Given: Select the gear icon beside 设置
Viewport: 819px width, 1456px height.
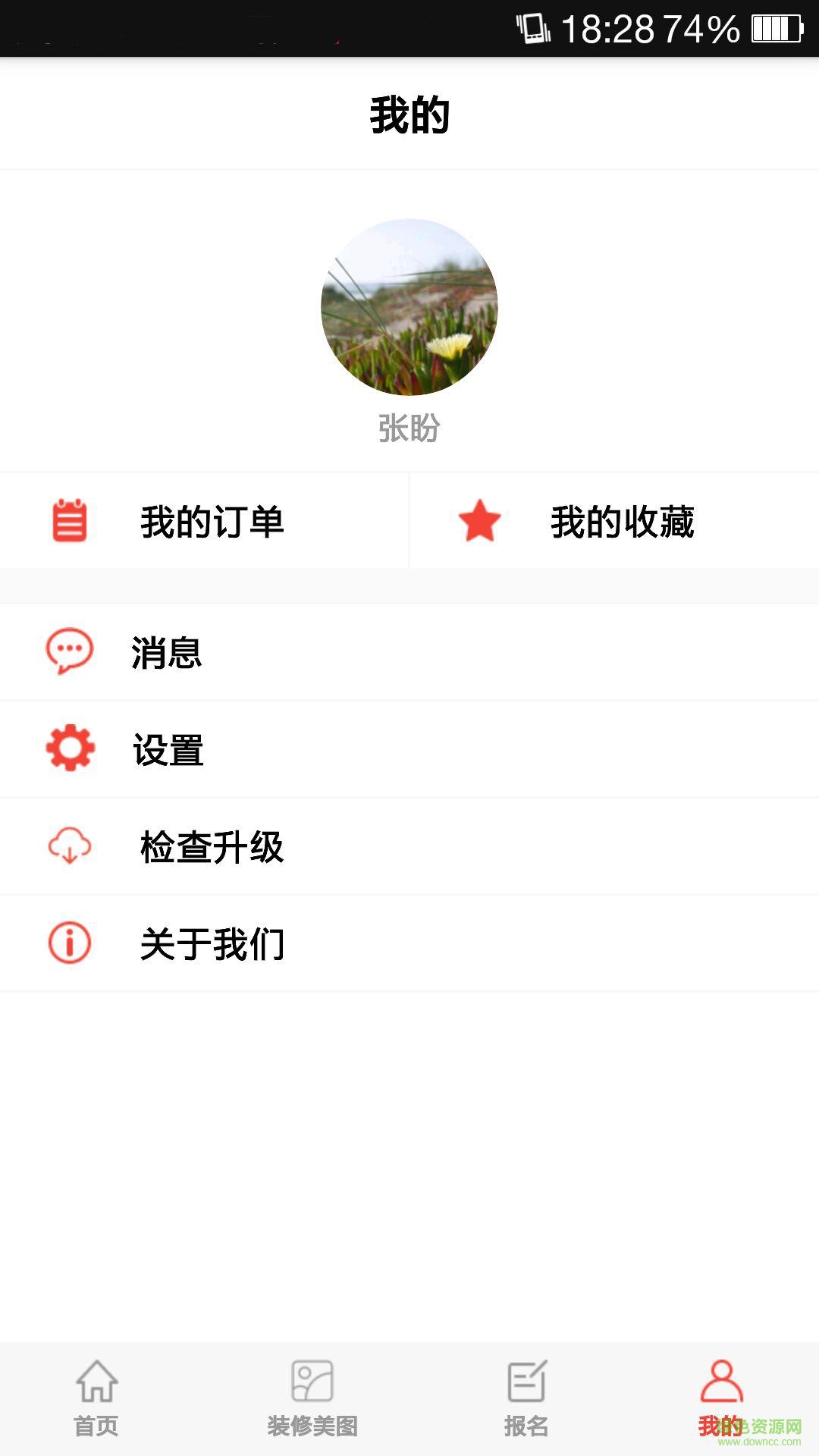Looking at the screenshot, I should (69, 749).
